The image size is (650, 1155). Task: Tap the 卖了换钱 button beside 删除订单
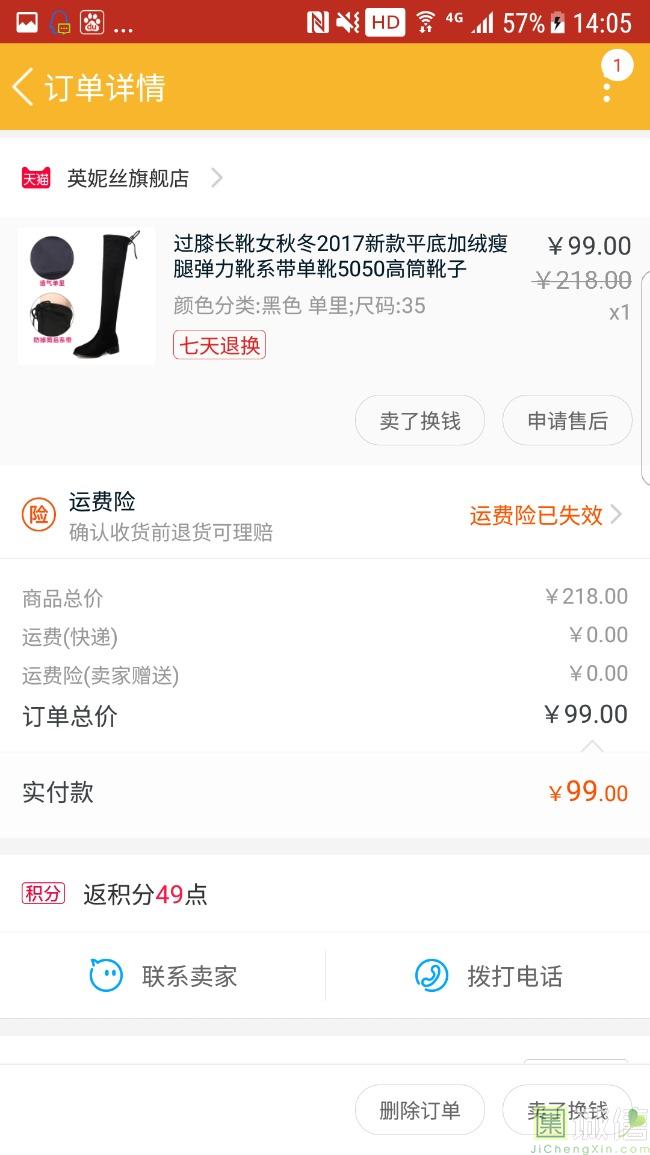click(x=567, y=1110)
